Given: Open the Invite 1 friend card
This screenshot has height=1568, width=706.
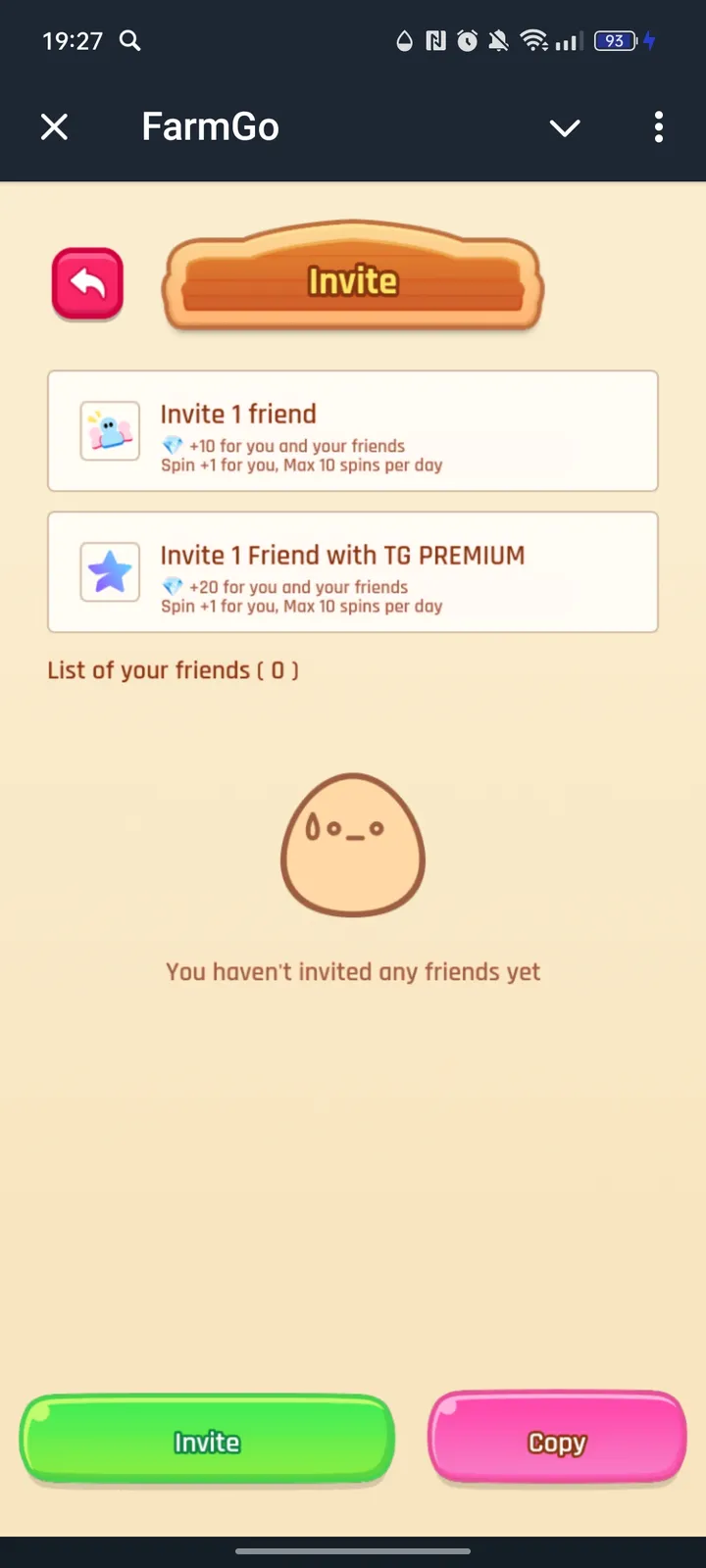Looking at the screenshot, I should click(353, 431).
